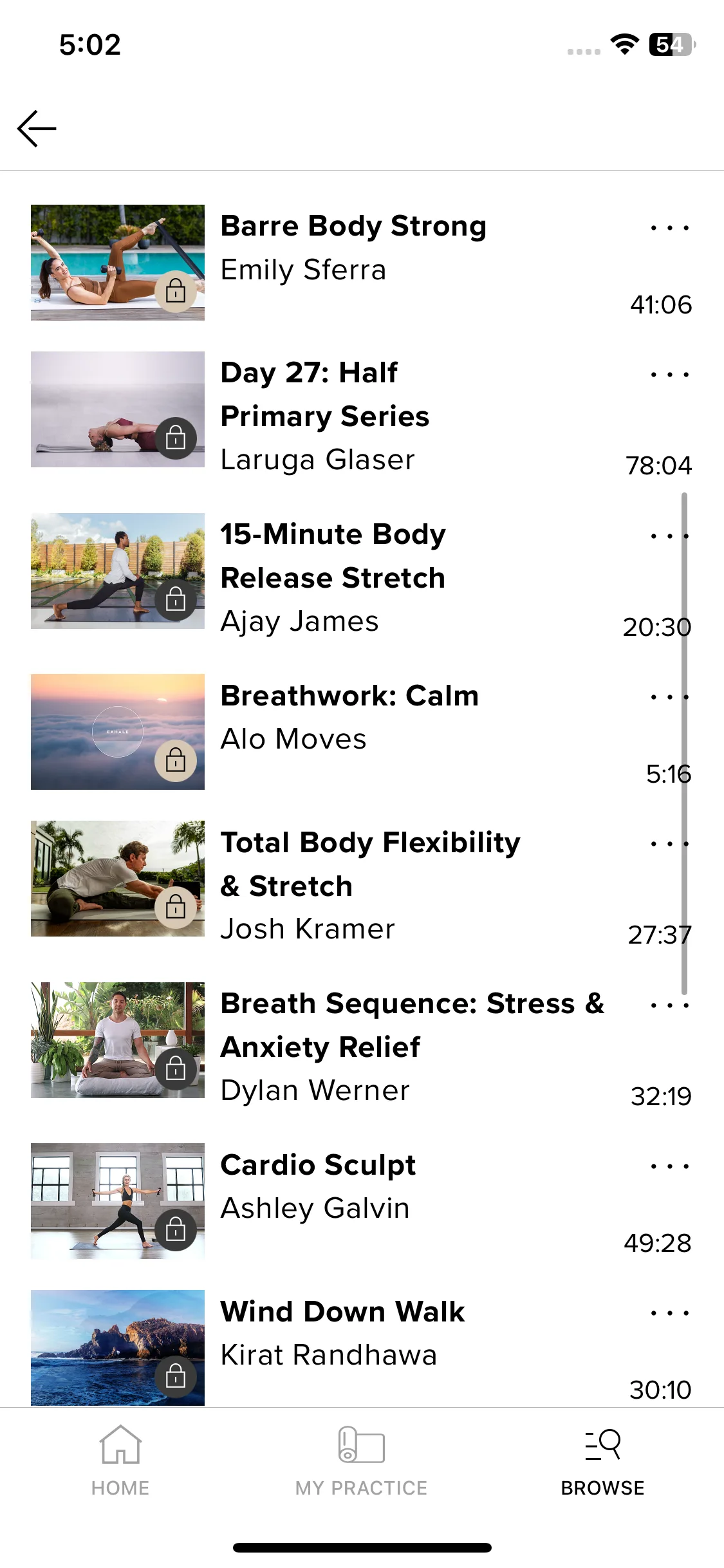This screenshot has height=1568, width=724.
Task: Open more options for Barre Body Strong
Action: click(669, 228)
